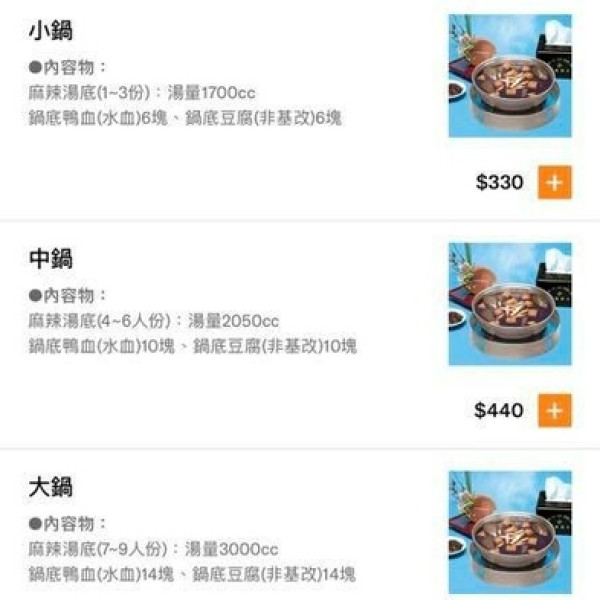The height and width of the screenshot is (600, 600).
Task: Add 中鍋 ($440) to the cart
Action: pyautogui.click(x=555, y=410)
